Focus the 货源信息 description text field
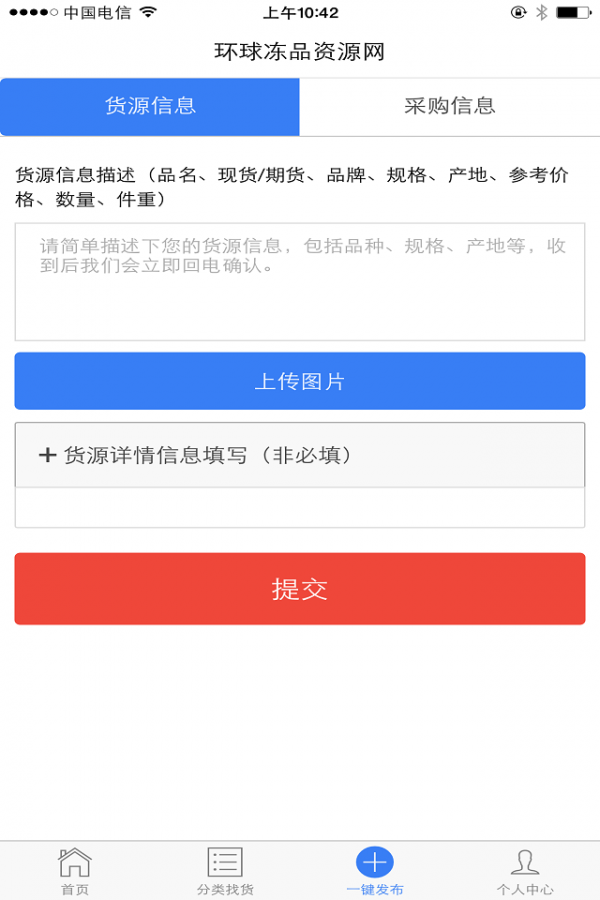Image resolution: width=600 pixels, height=900 pixels. pos(300,282)
